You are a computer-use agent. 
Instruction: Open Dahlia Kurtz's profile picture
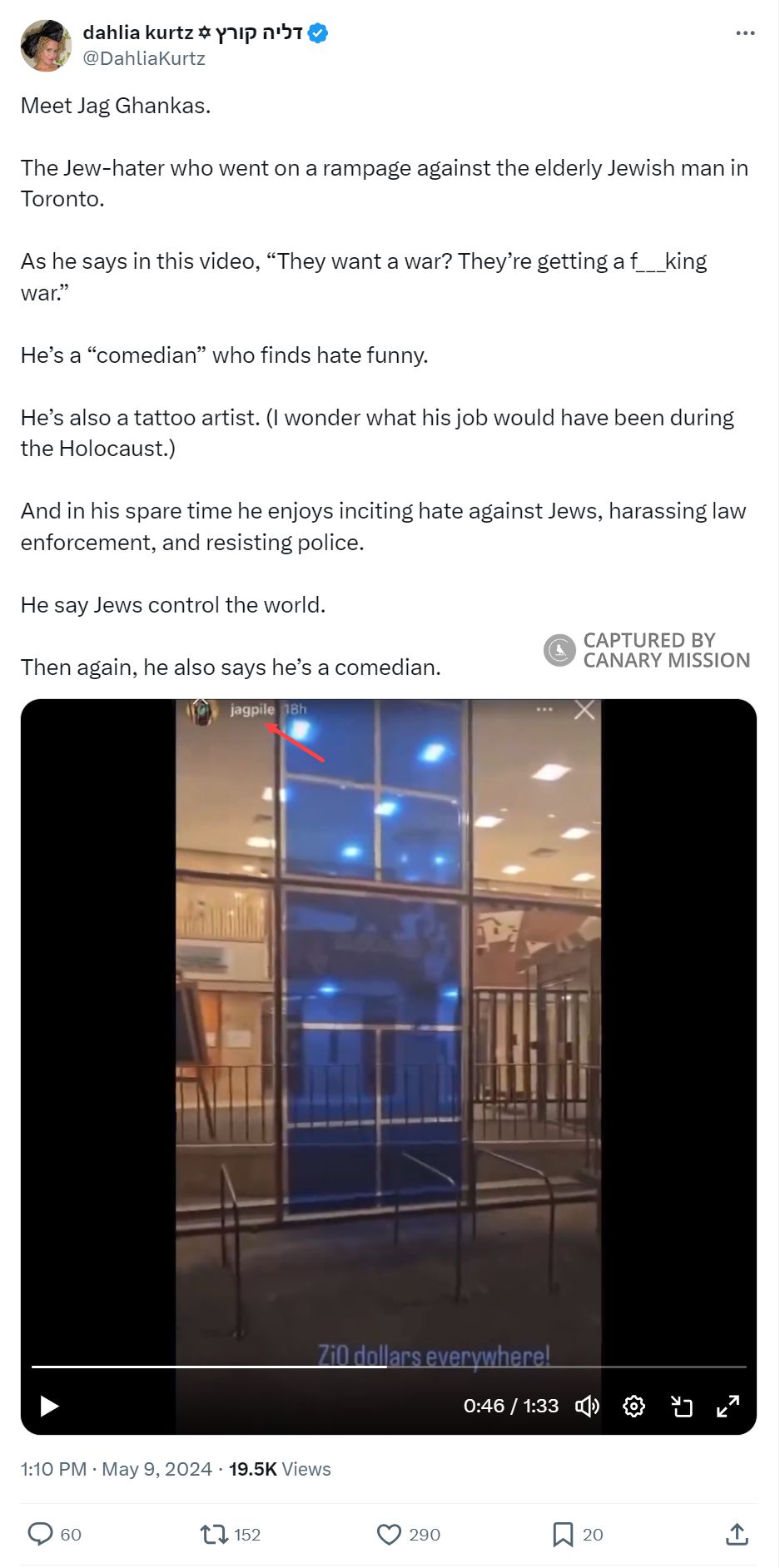point(46,46)
